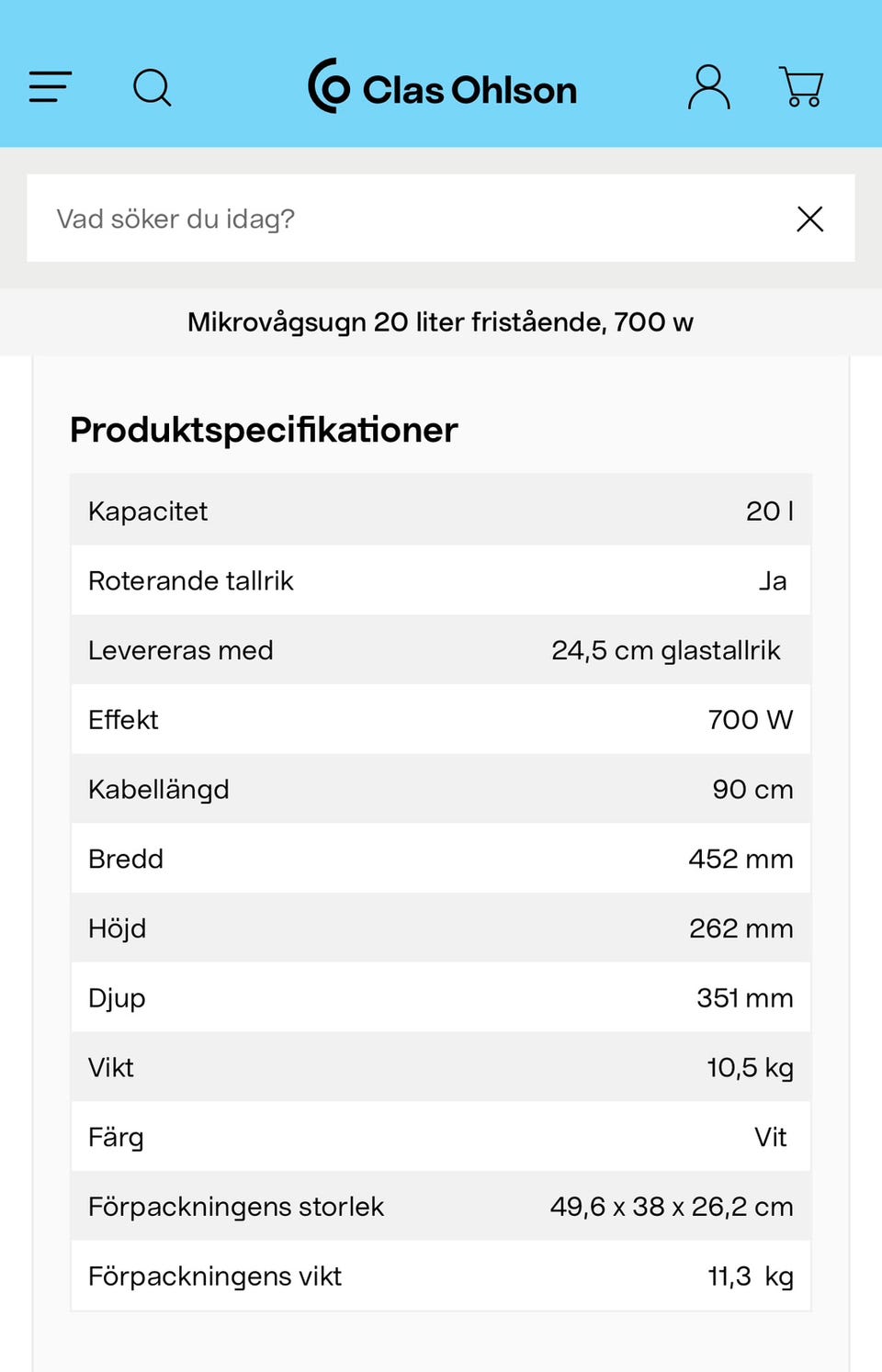
Task: Select the 'Effekt' row showing 700 W
Action: point(440,720)
